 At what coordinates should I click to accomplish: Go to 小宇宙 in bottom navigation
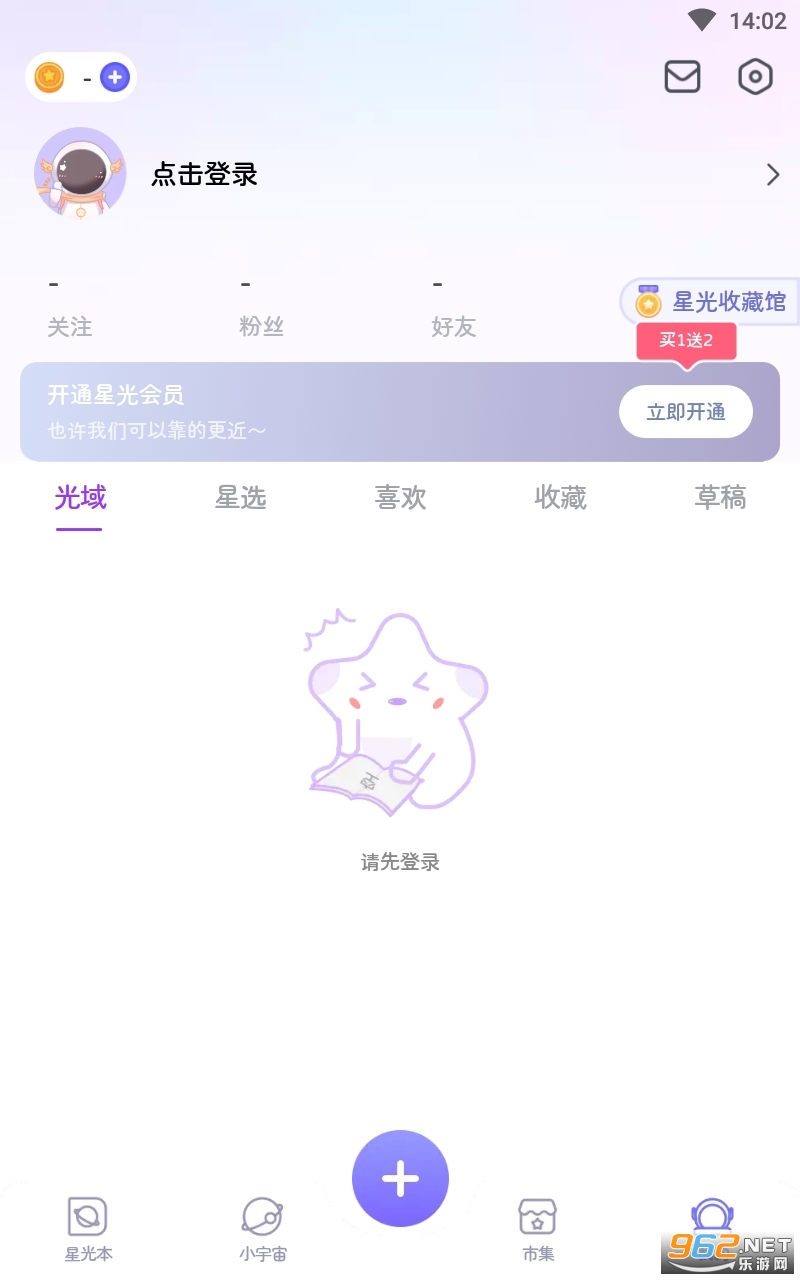coord(263,1230)
